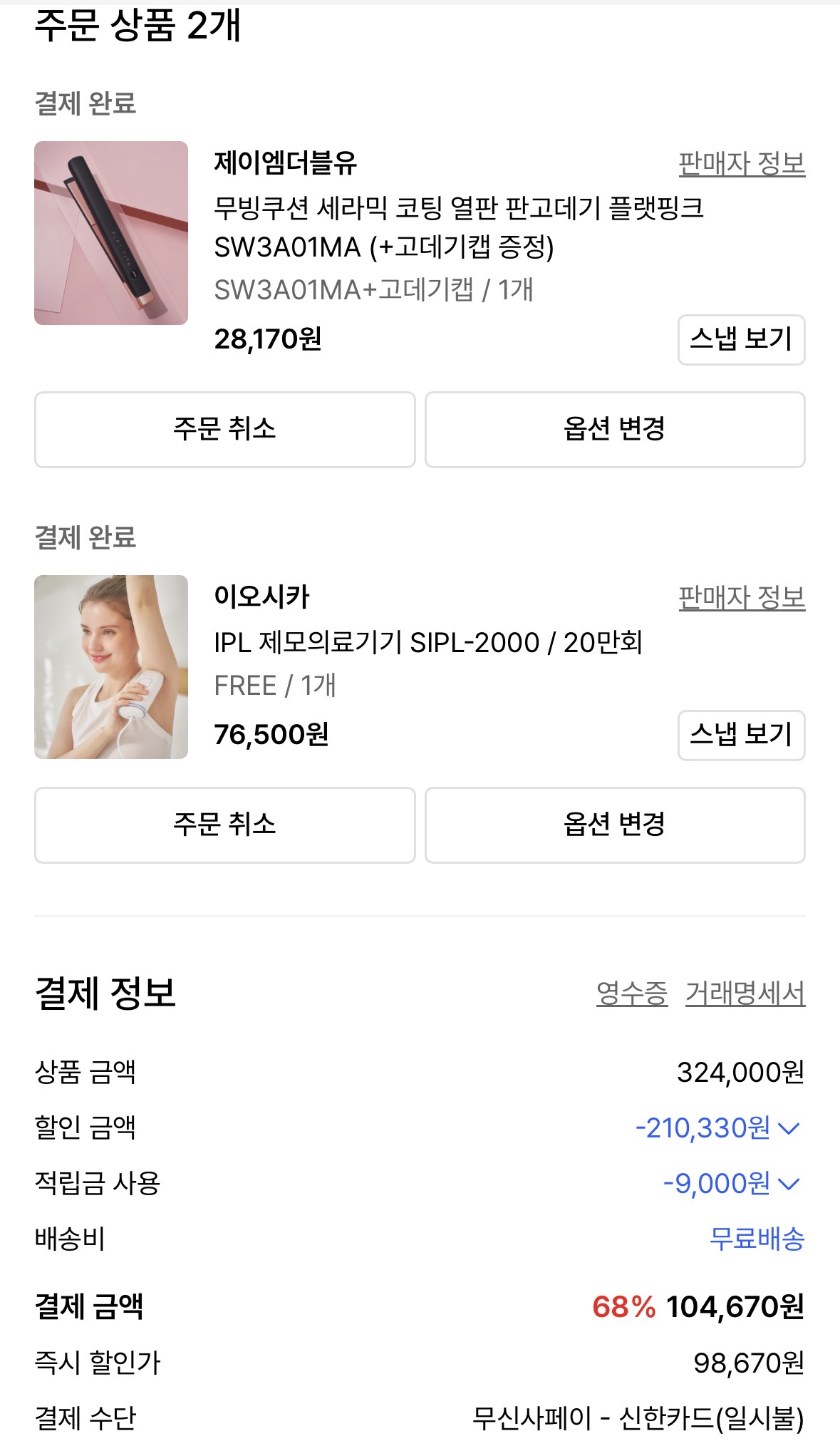Tap 스냅 보기 for the 제이엠더블유 flat iron

tap(741, 339)
